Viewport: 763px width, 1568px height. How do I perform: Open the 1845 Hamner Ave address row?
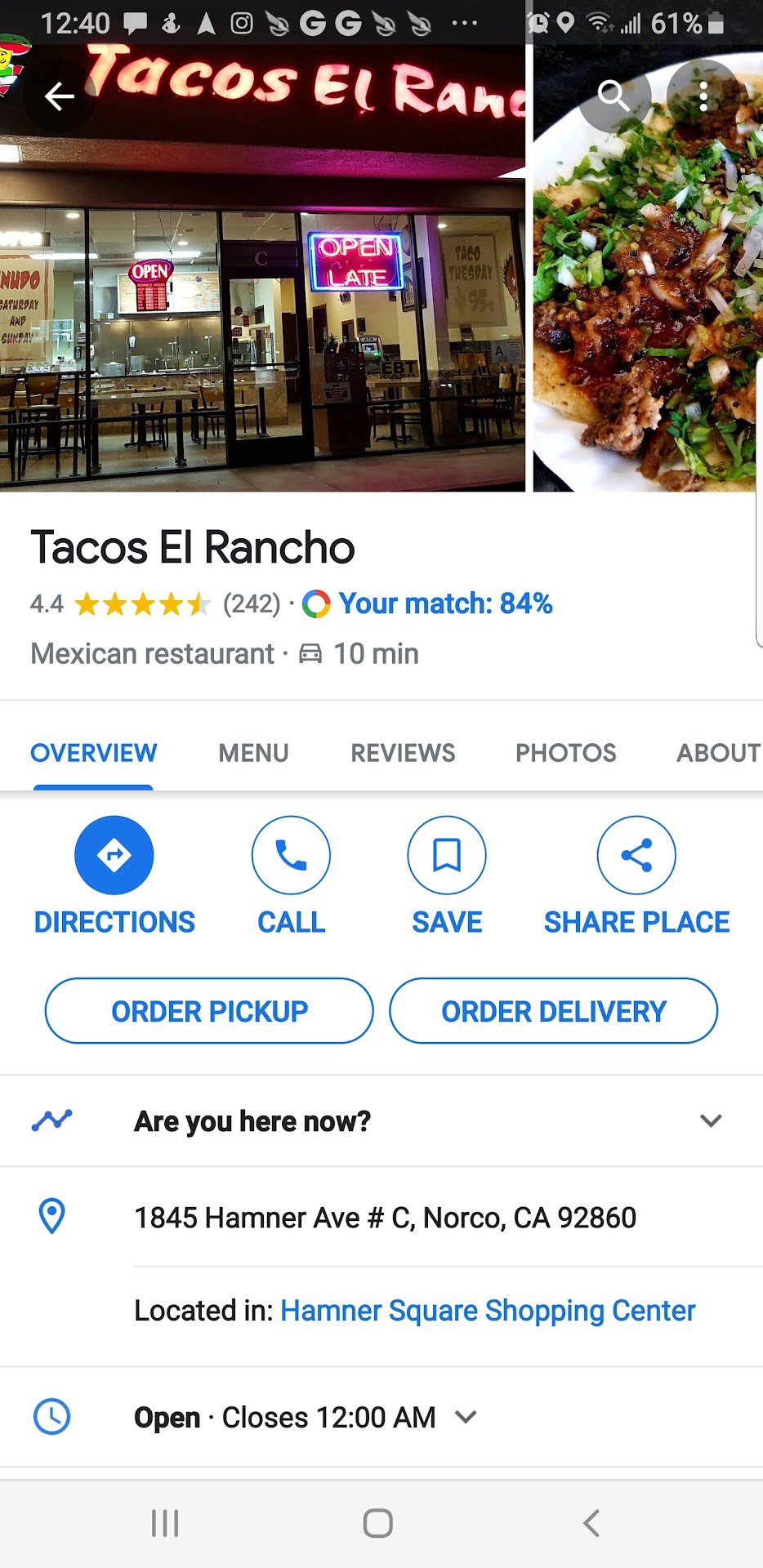pos(385,1218)
